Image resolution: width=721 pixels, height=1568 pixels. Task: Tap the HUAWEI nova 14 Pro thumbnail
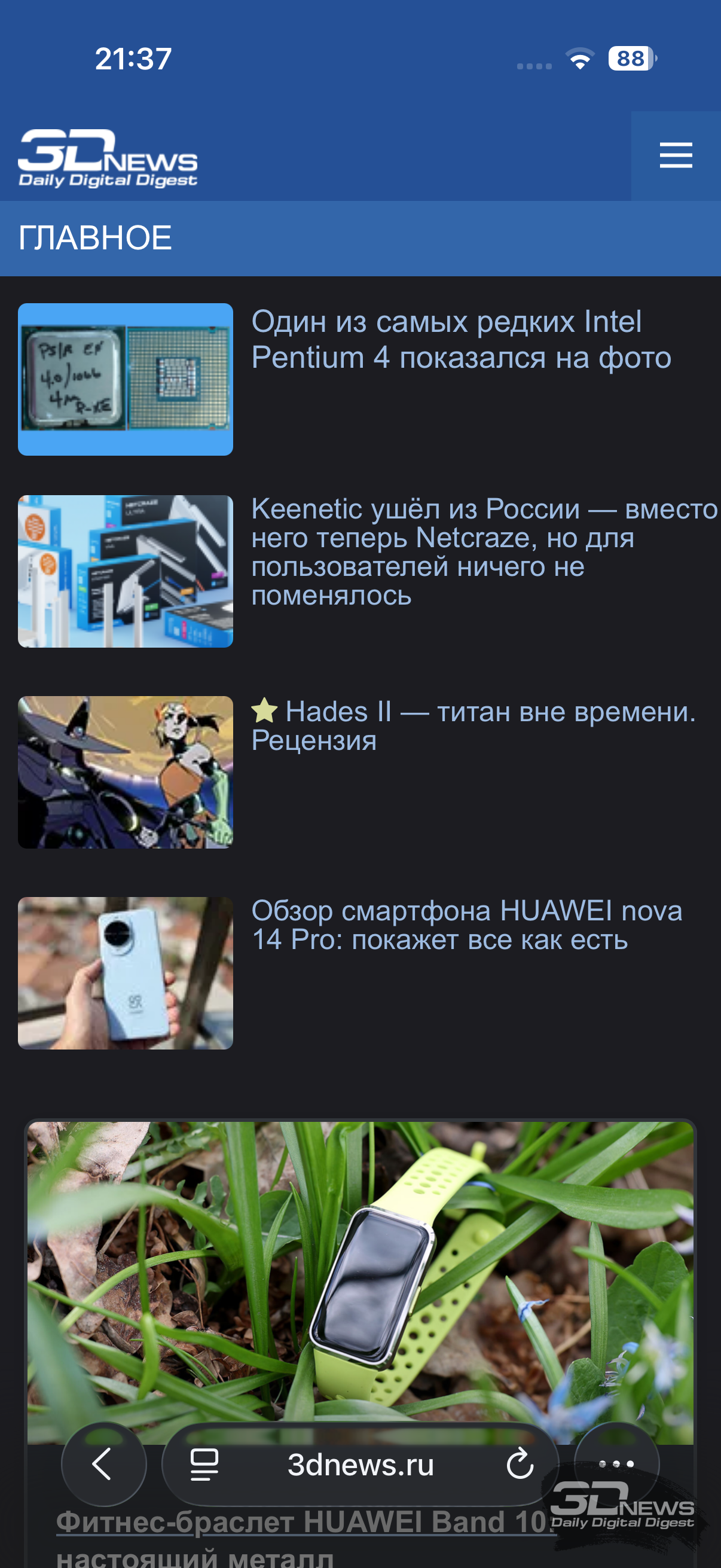point(126,973)
